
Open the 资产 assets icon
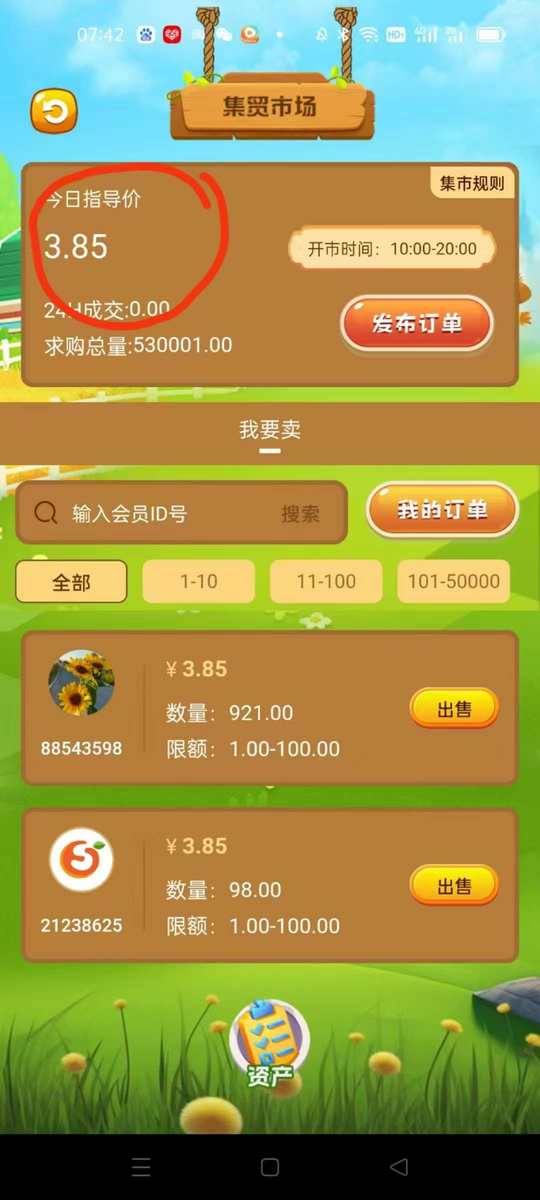270,1046
